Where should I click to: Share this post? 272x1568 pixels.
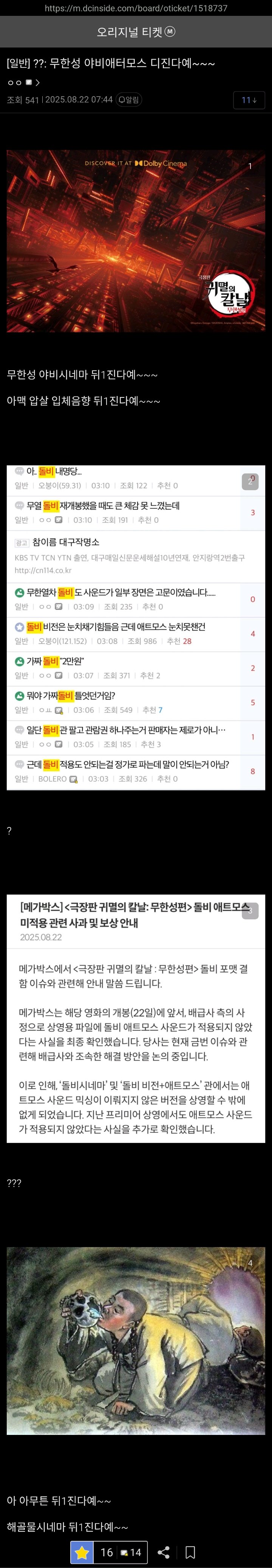click(164, 1551)
